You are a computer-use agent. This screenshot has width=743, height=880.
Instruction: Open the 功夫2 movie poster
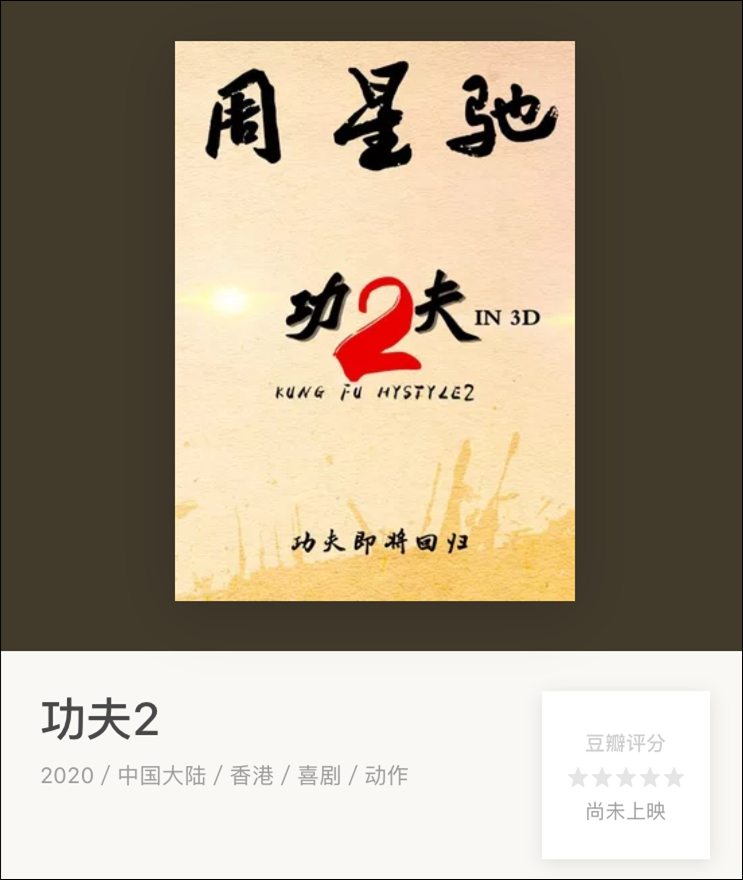[x=375, y=320]
